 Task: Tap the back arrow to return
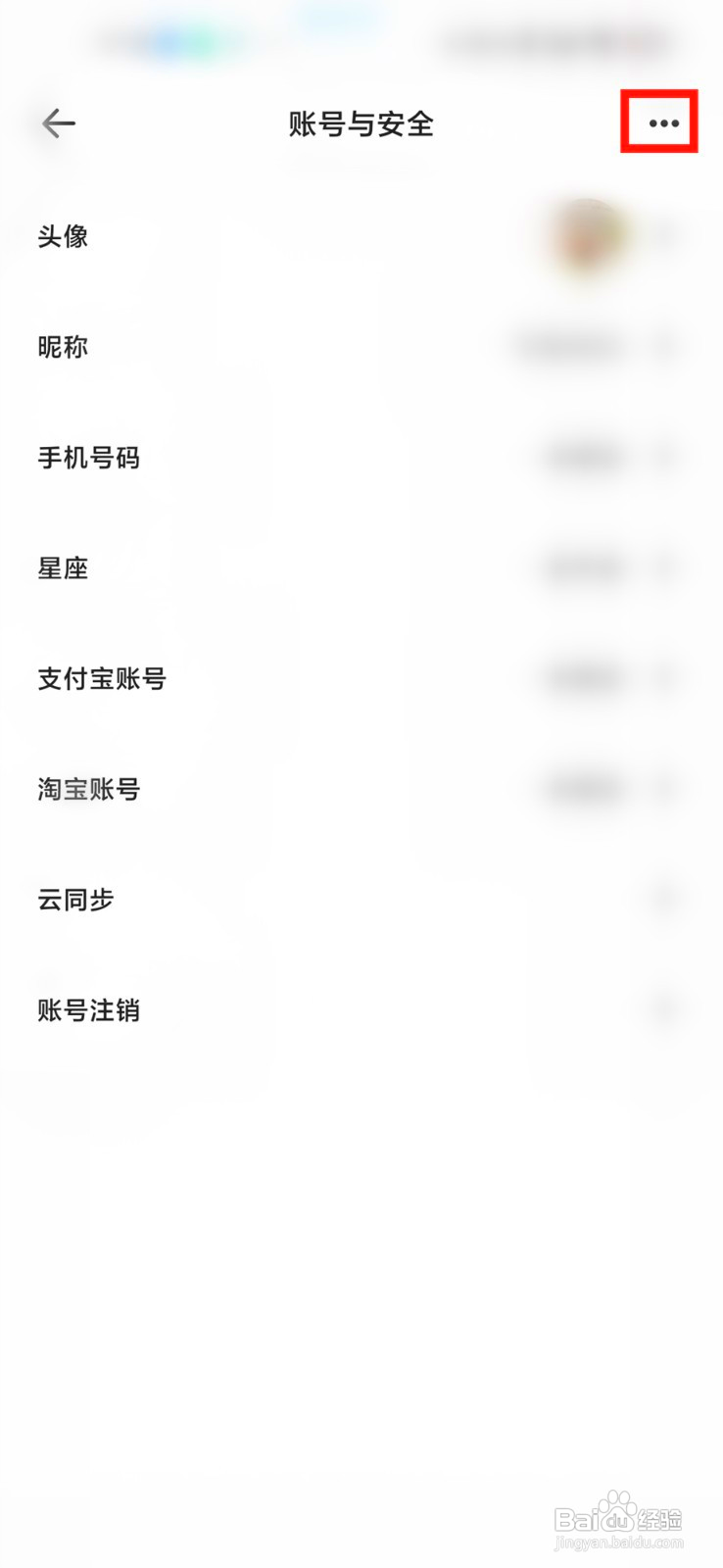[57, 123]
